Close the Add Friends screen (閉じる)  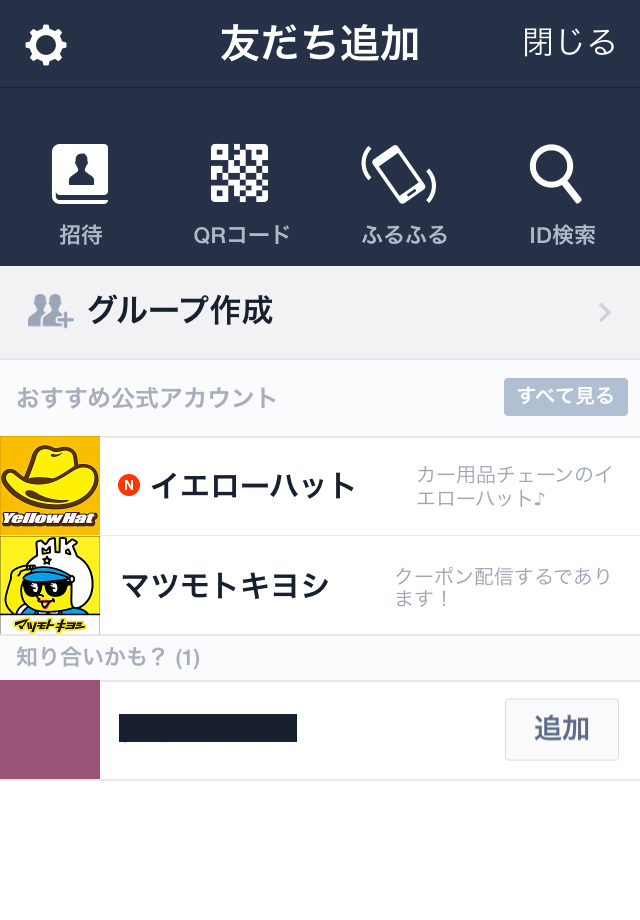point(569,43)
